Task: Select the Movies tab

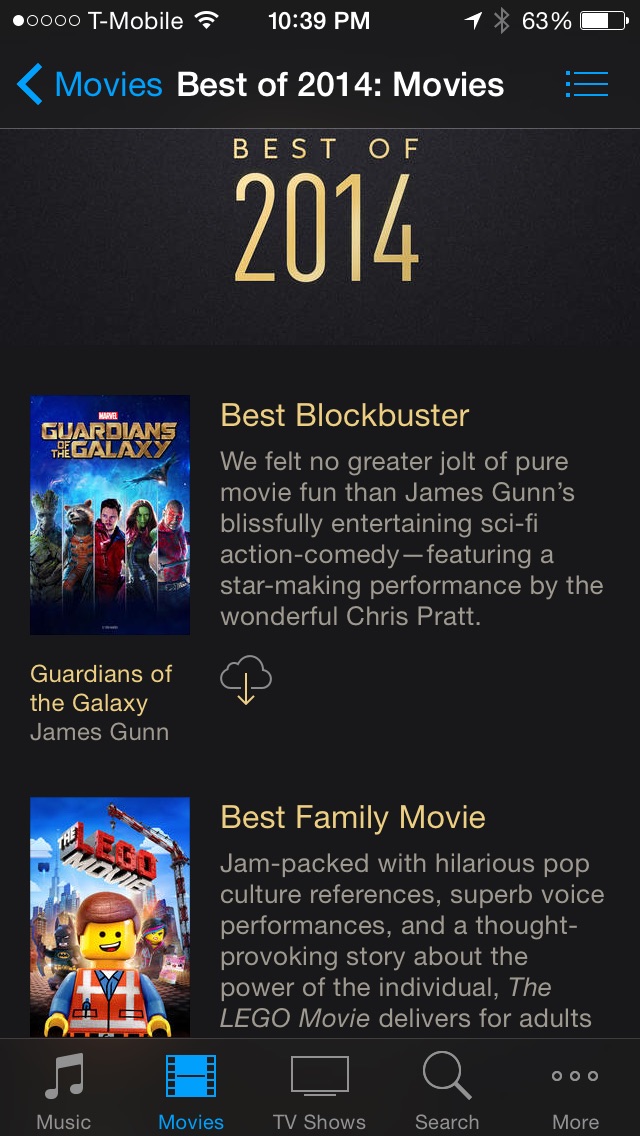Action: (191, 1090)
